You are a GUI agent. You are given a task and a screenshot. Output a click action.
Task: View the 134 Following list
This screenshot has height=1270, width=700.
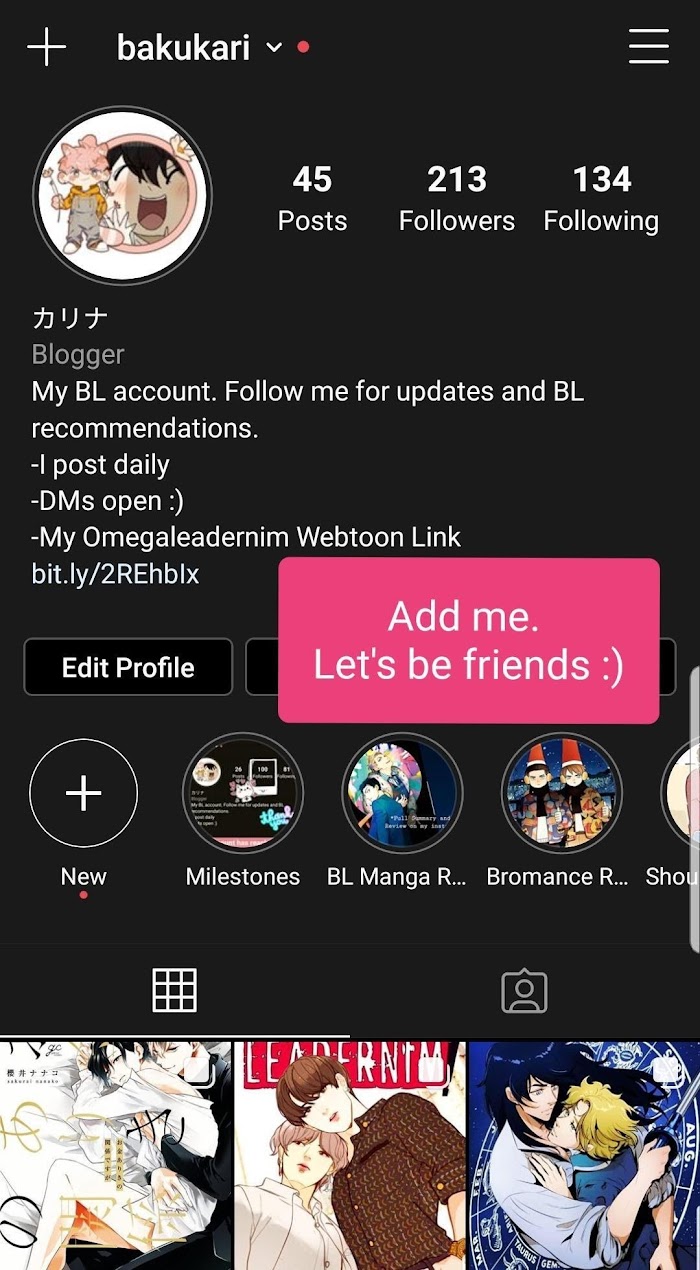point(601,198)
